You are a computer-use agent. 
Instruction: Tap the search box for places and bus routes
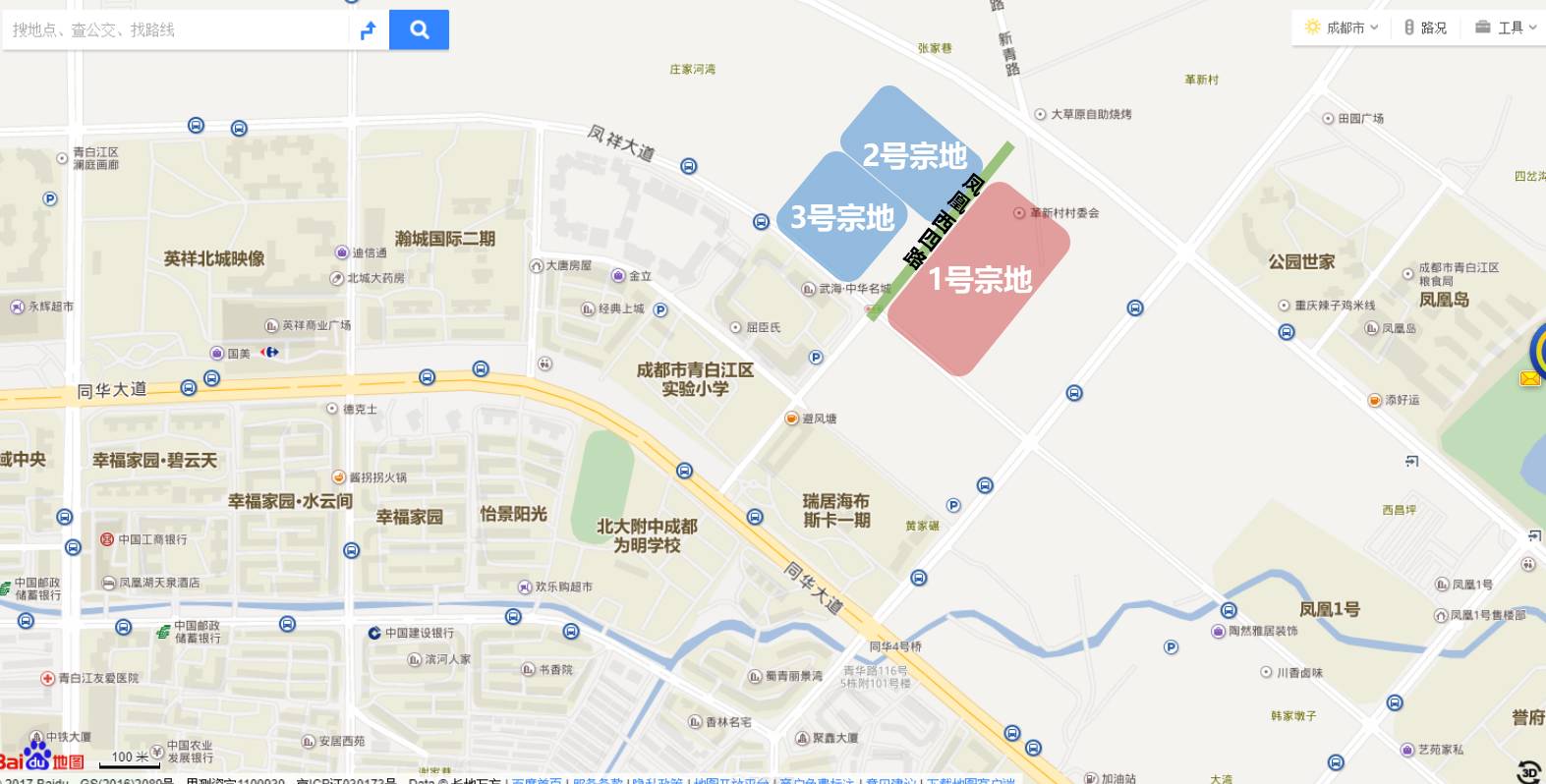pyautogui.click(x=177, y=29)
